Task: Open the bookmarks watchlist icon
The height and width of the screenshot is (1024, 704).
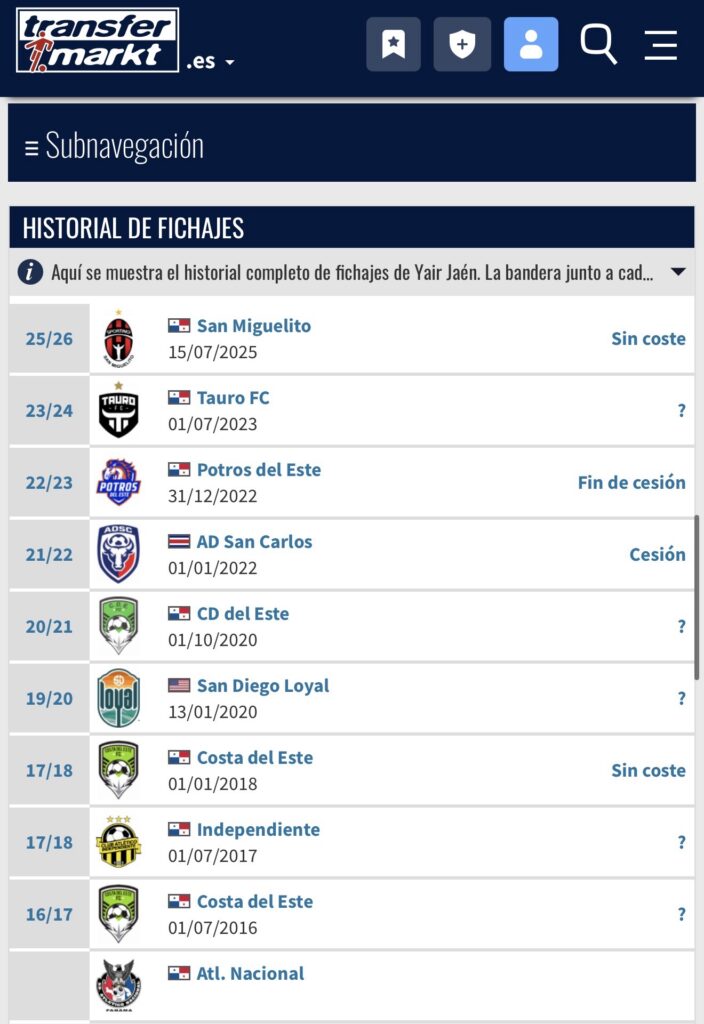Action: [x=393, y=44]
